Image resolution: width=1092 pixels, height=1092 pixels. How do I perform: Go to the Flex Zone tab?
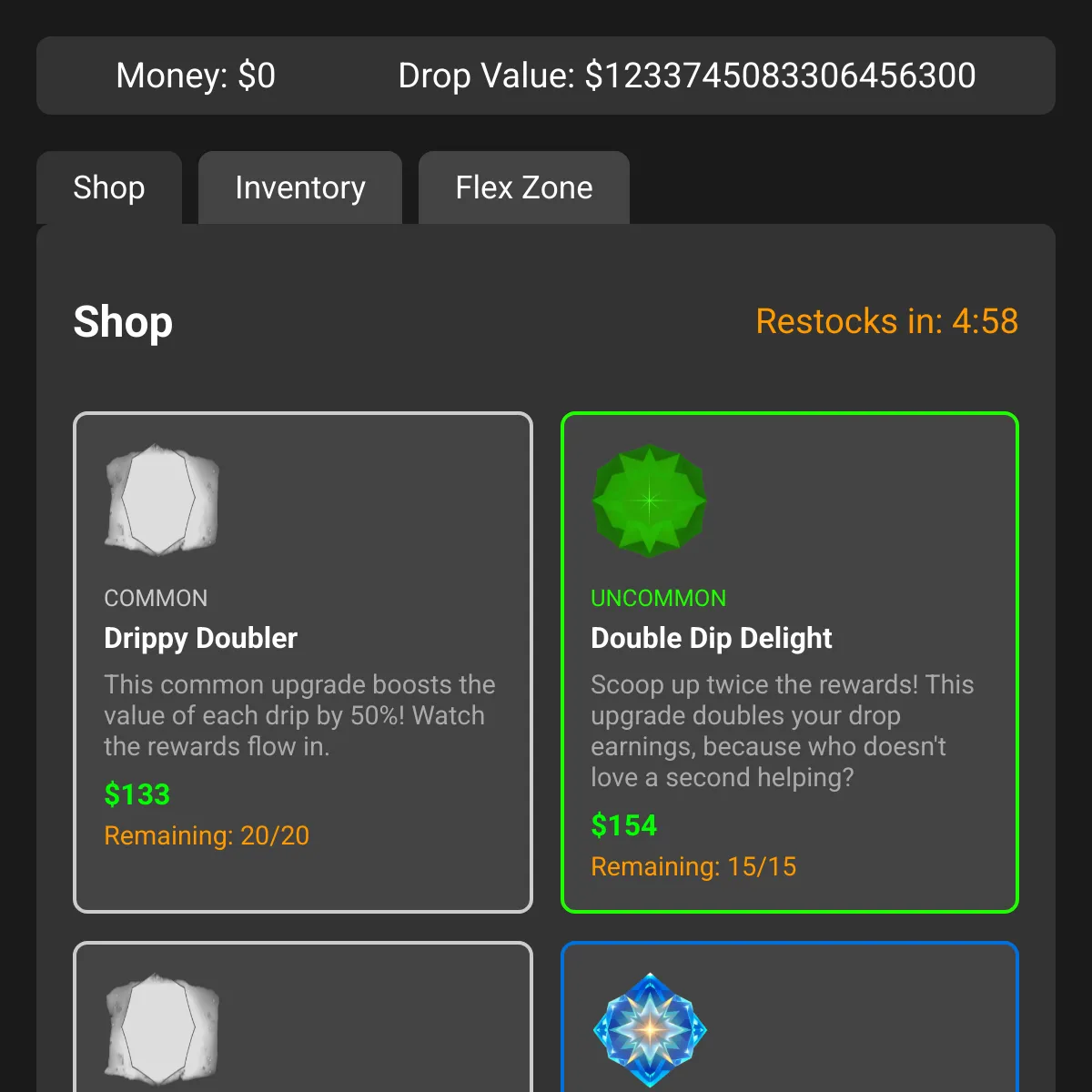pos(524,187)
